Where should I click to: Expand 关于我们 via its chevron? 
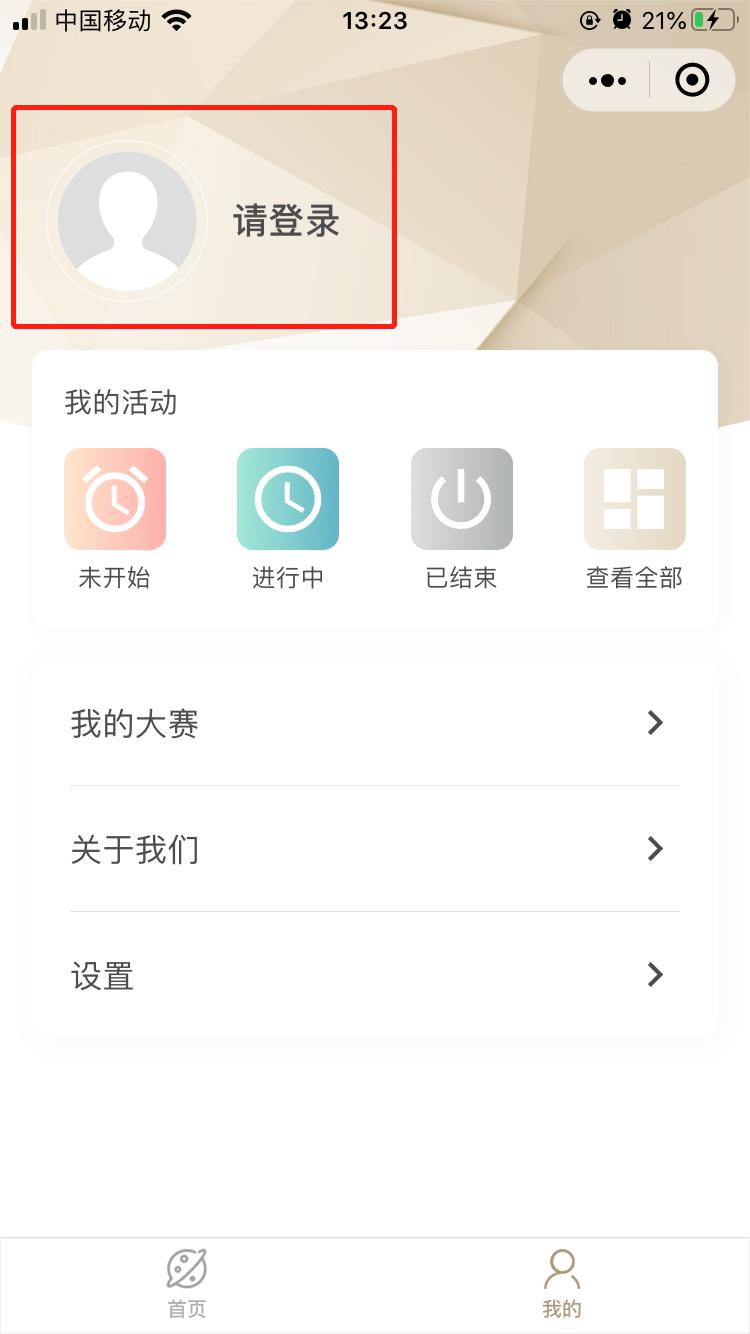tap(655, 849)
